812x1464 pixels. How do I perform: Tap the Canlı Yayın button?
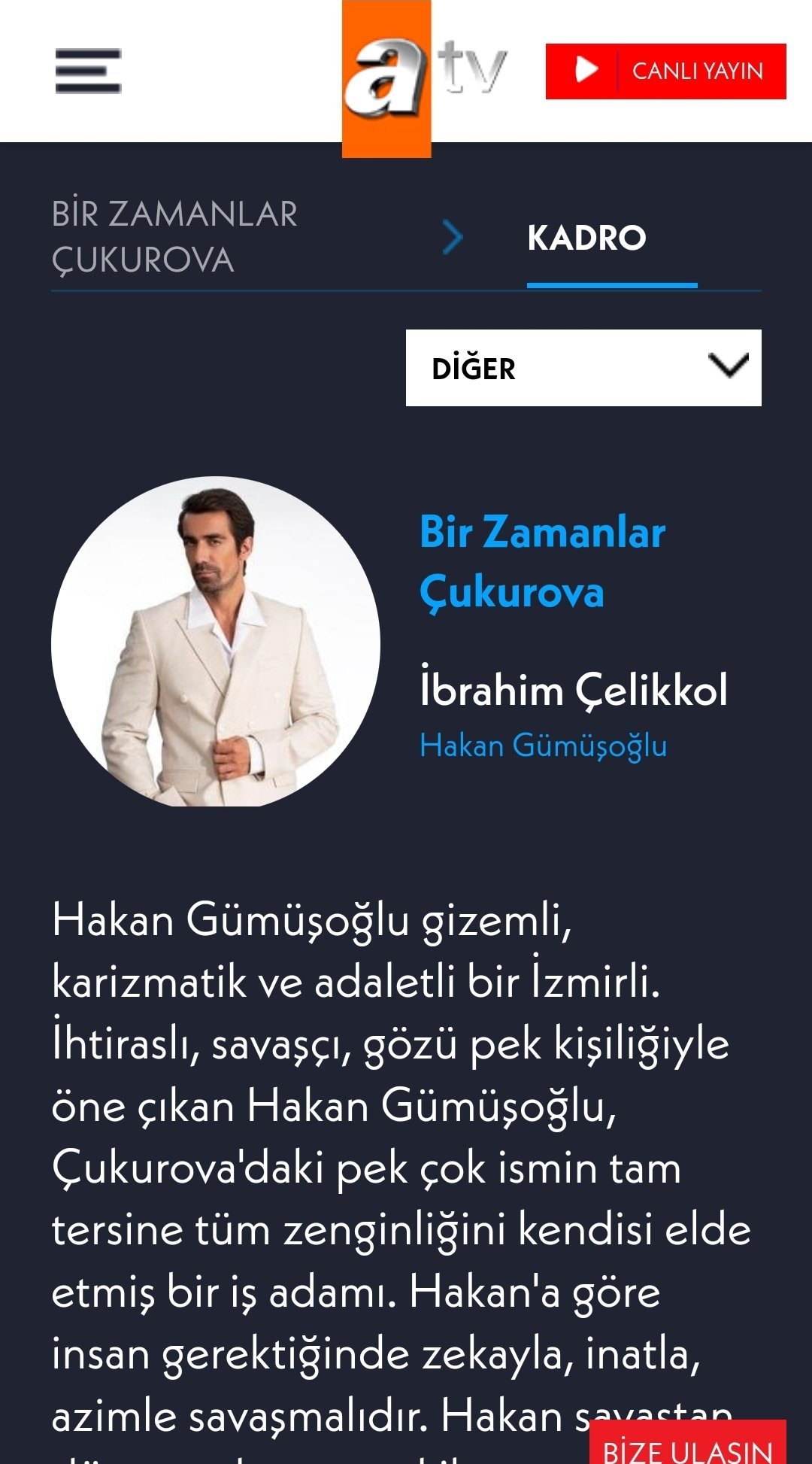tap(665, 71)
